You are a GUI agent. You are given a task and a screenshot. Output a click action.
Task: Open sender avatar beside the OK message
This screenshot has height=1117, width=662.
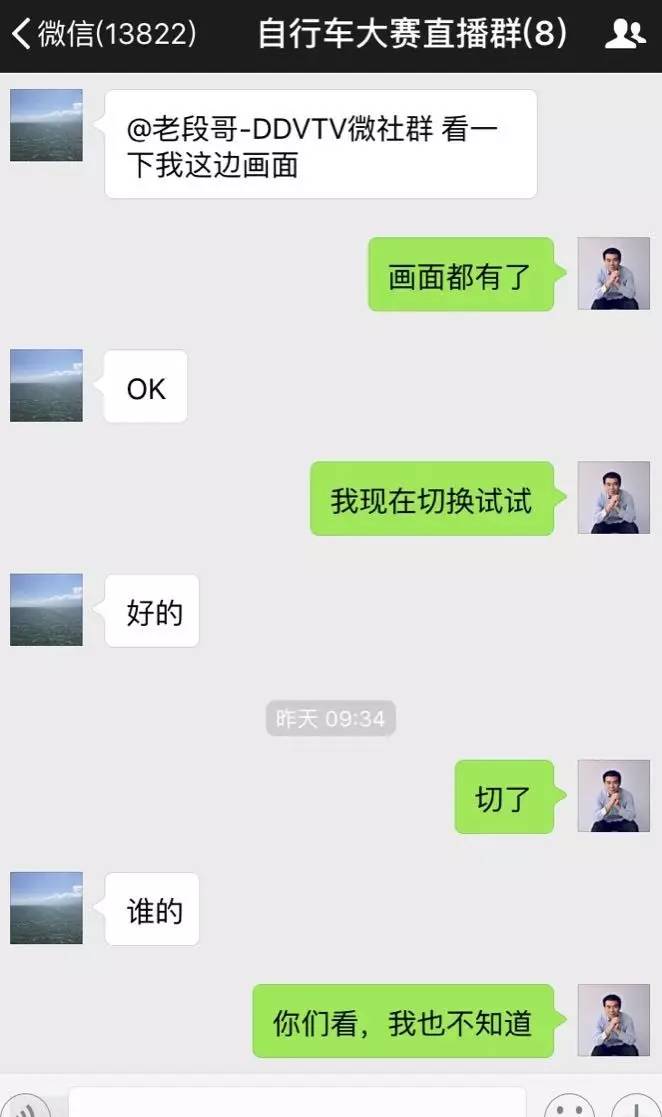point(46,385)
